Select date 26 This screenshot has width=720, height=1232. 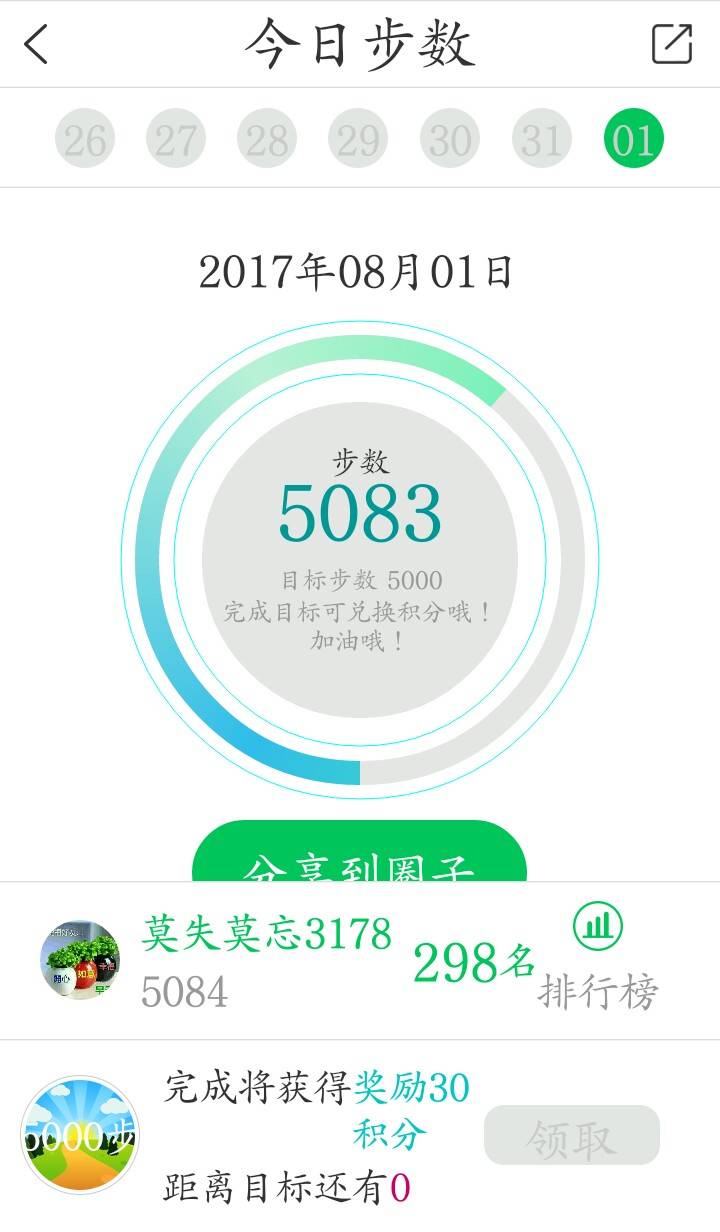pyautogui.click(x=85, y=139)
